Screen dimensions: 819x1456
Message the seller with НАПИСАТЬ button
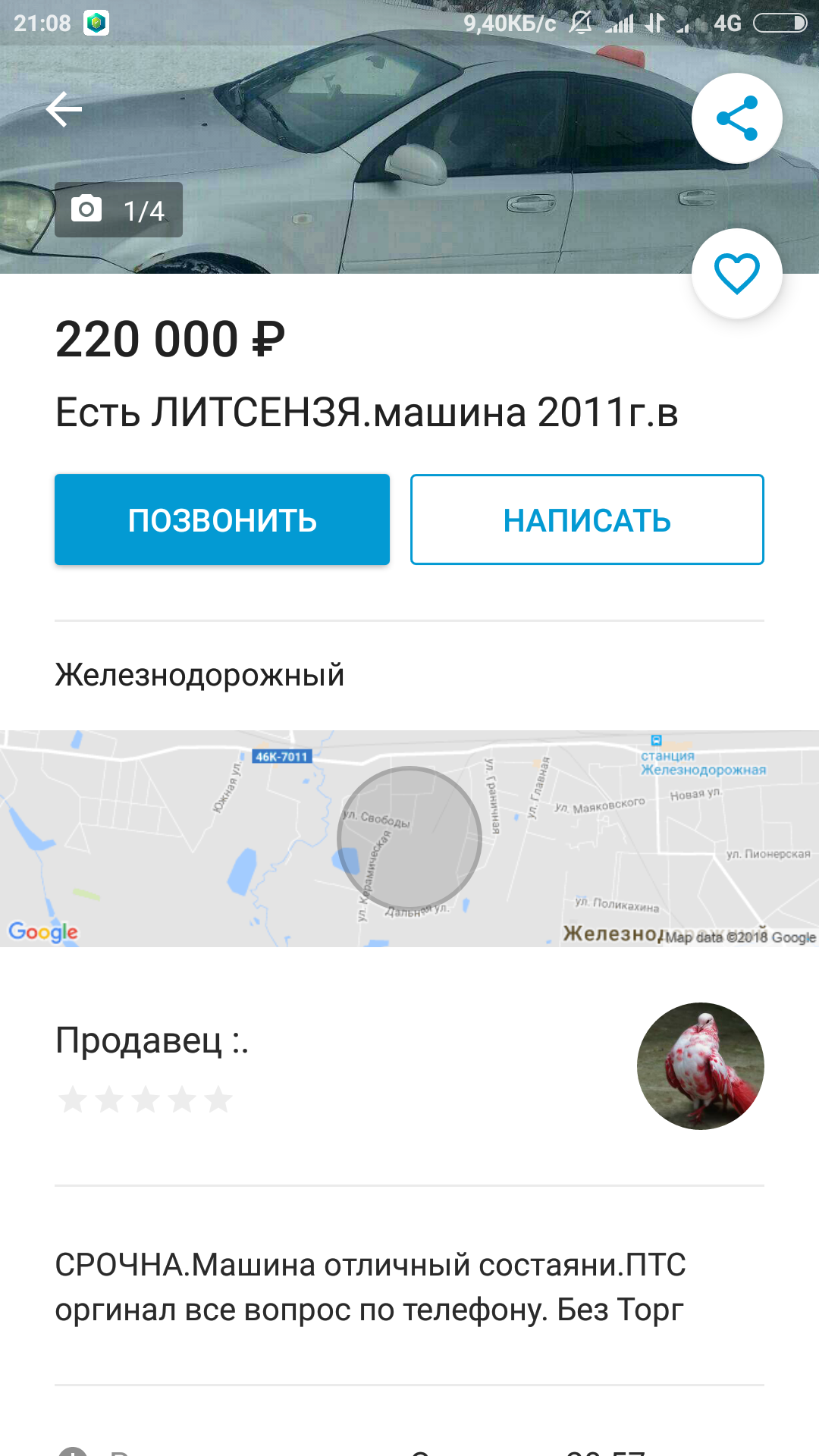(586, 519)
